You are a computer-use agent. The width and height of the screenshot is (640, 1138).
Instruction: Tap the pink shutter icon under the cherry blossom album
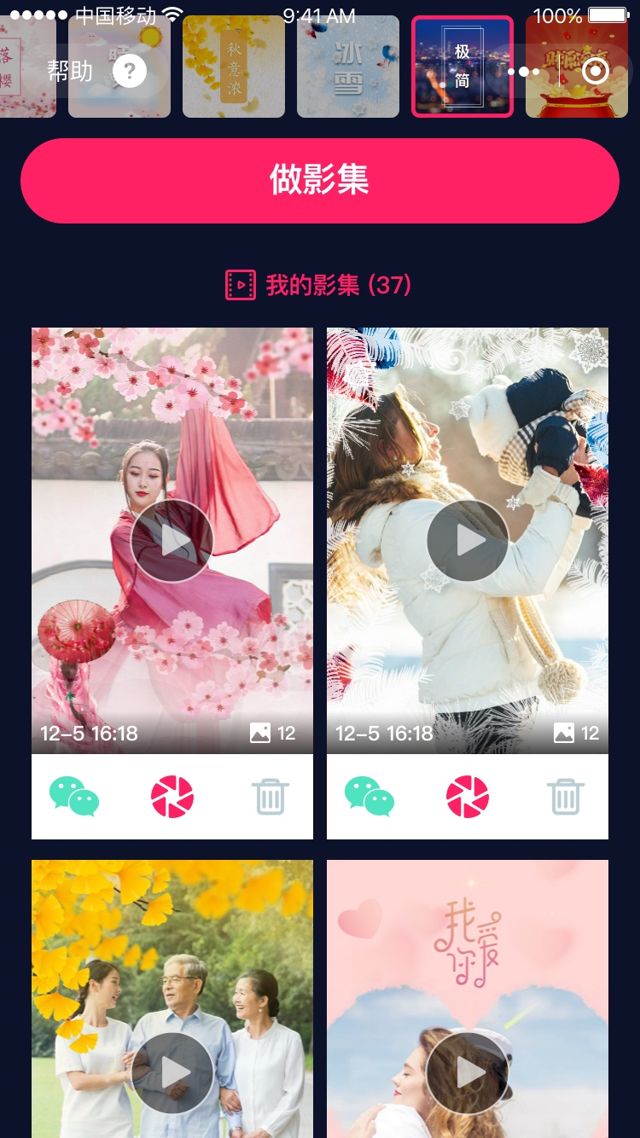pyautogui.click(x=172, y=797)
